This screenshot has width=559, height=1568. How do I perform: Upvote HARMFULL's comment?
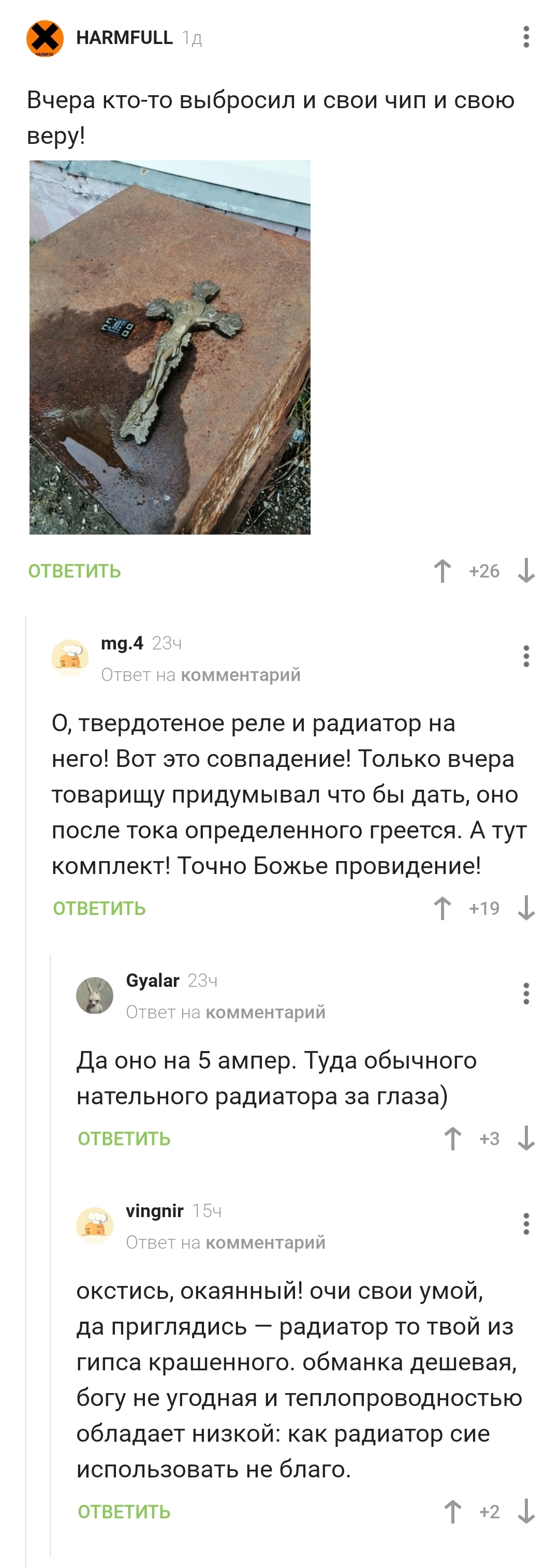coord(443,571)
